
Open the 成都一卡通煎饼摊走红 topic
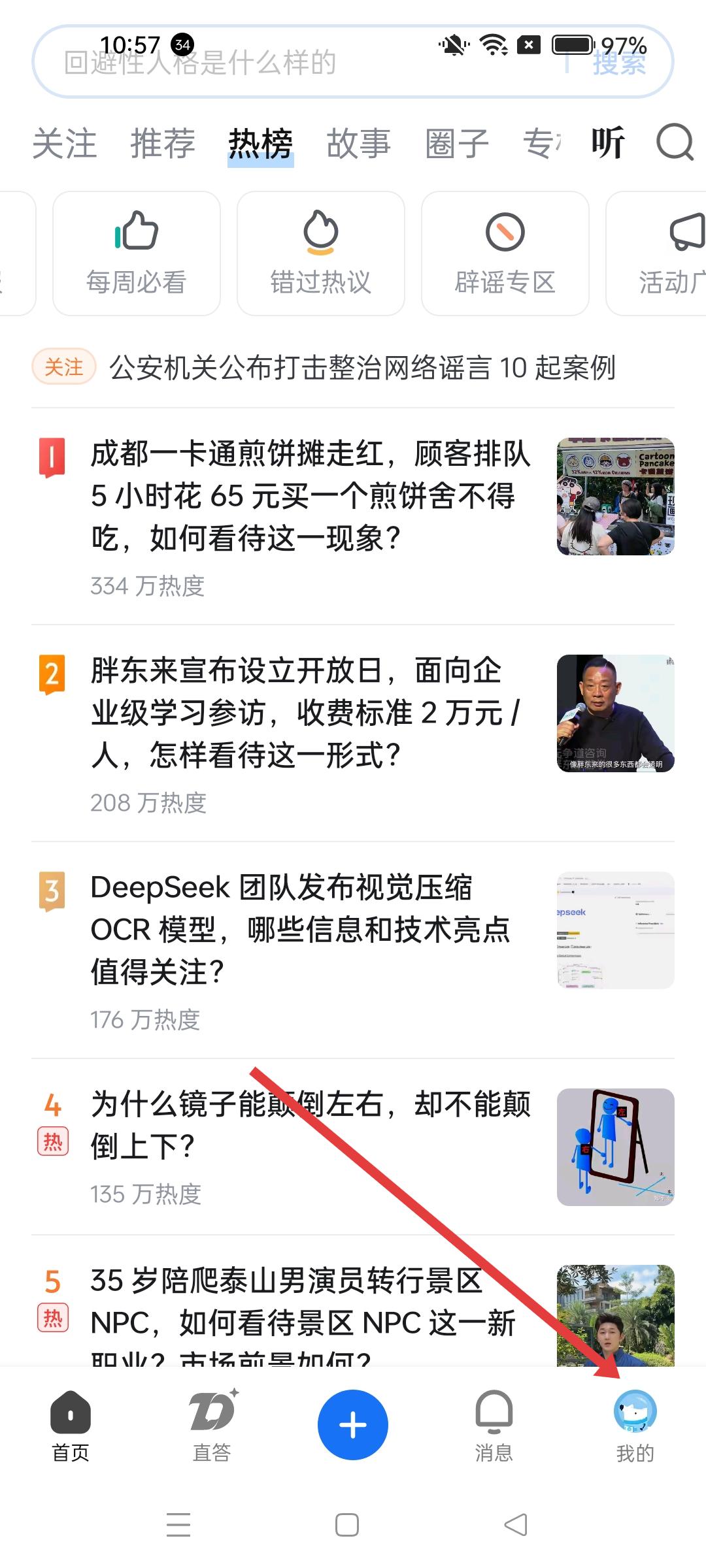311,497
